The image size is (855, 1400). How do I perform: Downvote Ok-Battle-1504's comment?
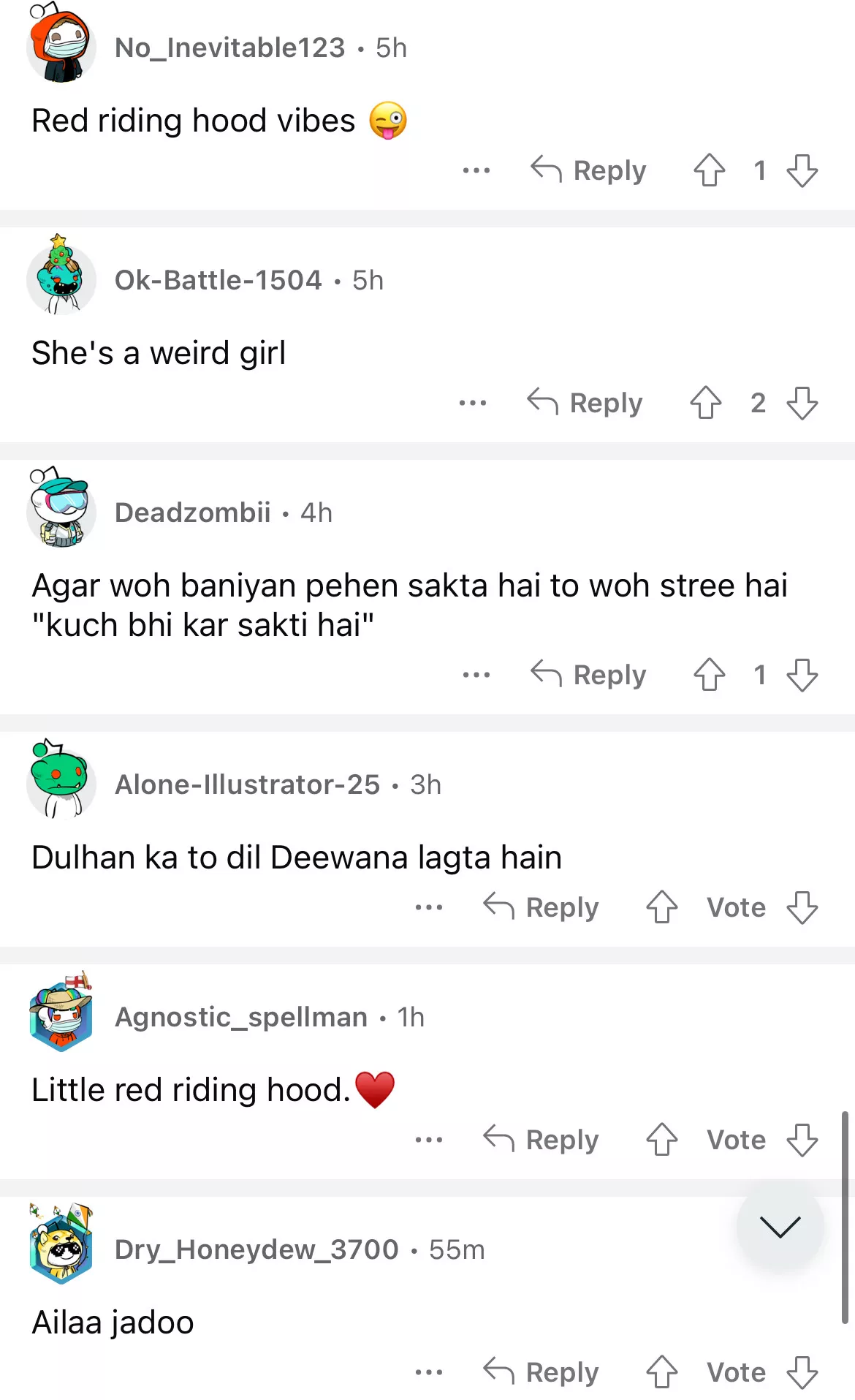[802, 403]
